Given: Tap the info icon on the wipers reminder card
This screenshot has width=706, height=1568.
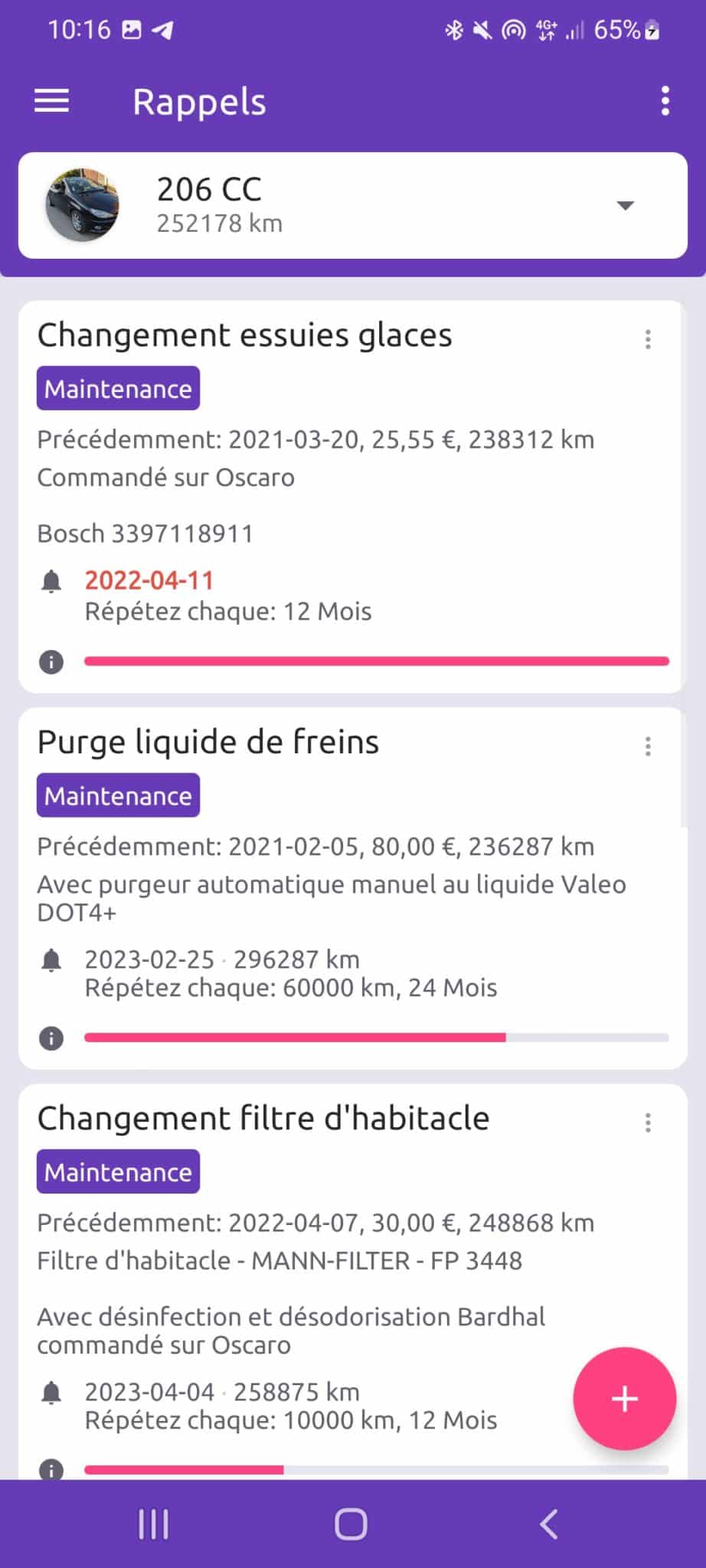Looking at the screenshot, I should click(51, 661).
